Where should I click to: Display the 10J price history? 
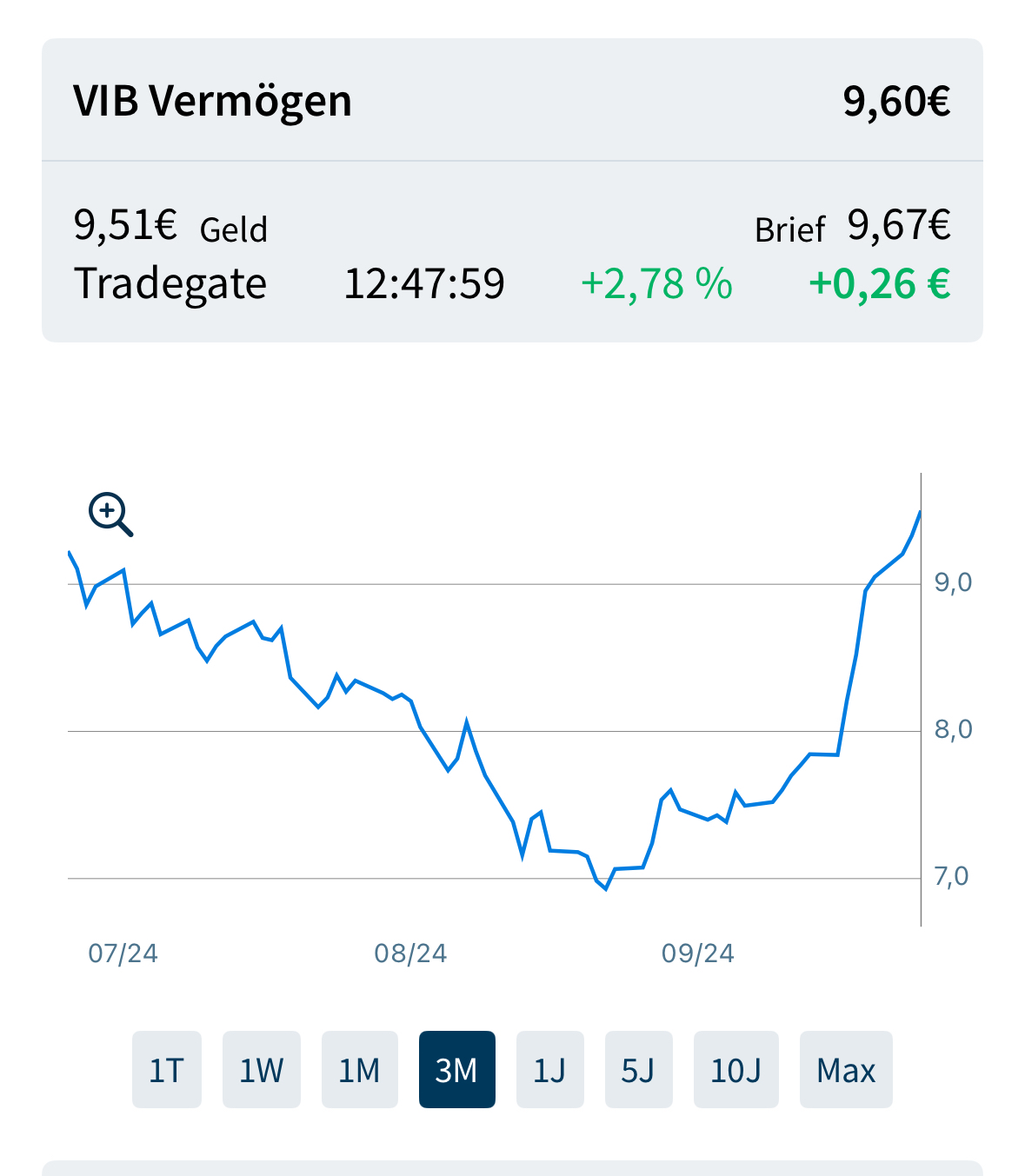click(x=735, y=1070)
